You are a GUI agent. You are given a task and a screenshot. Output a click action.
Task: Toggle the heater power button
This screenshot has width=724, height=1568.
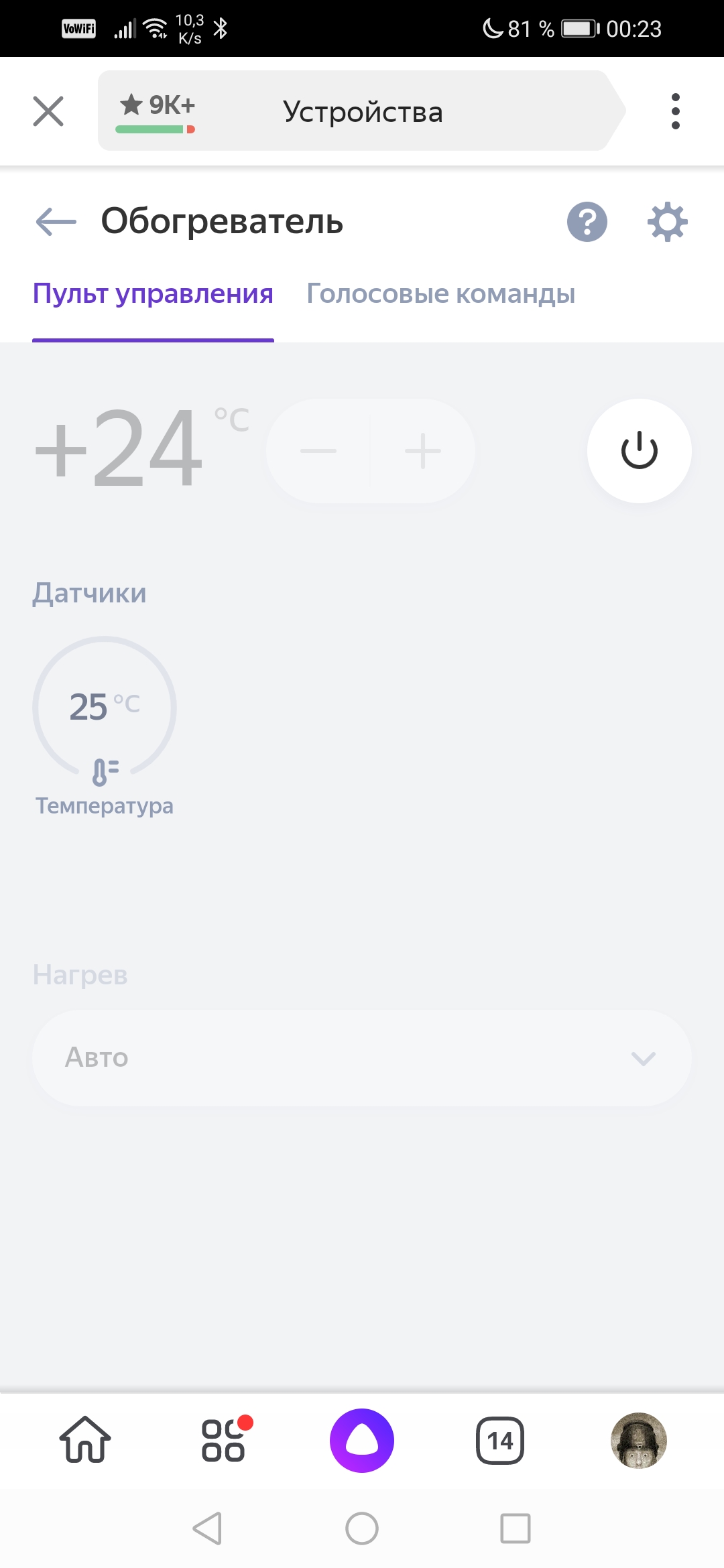[639, 451]
